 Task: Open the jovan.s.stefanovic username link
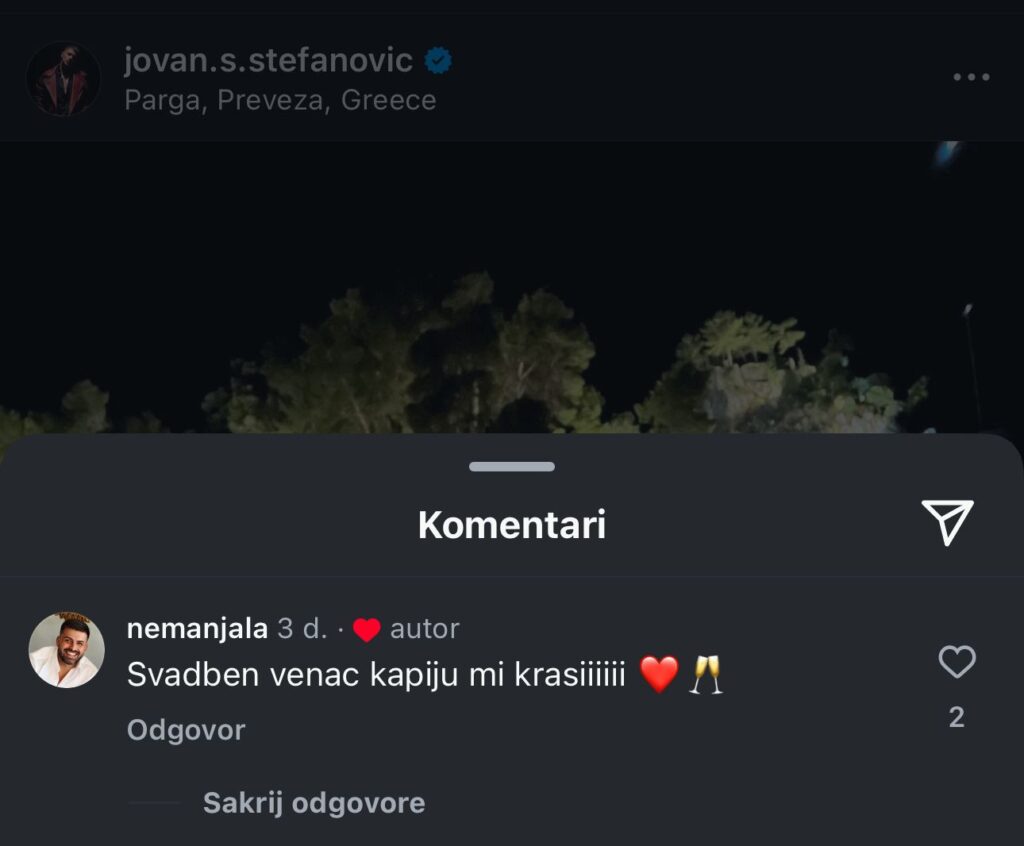tap(268, 61)
